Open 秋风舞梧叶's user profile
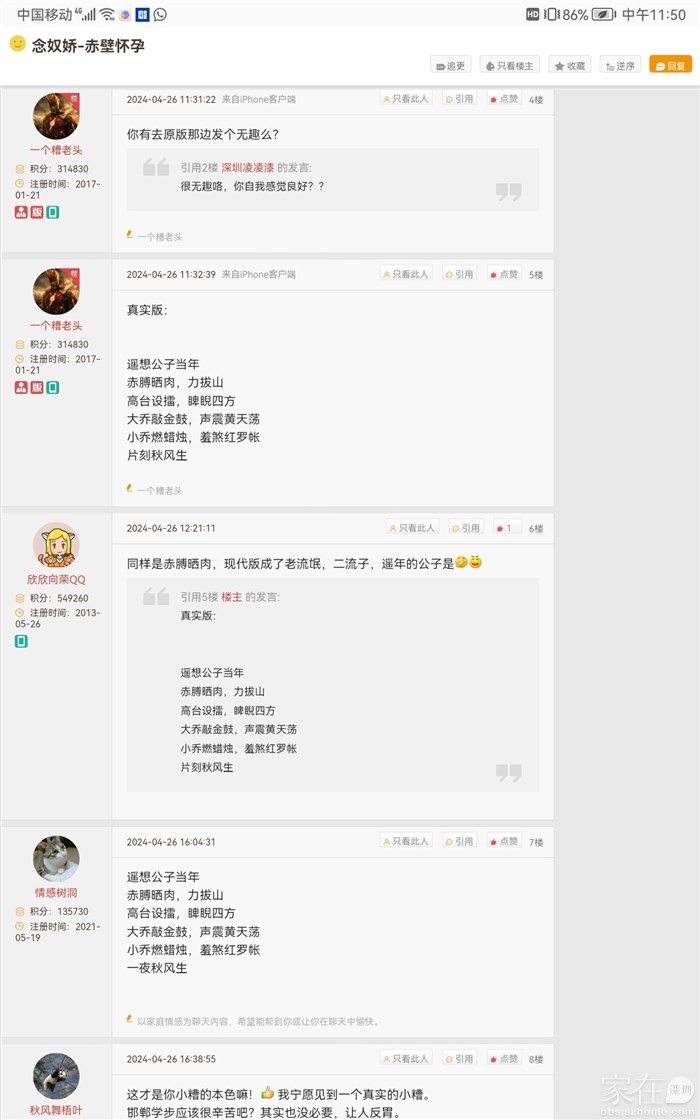The width and height of the screenshot is (700, 1120). tap(56, 1109)
